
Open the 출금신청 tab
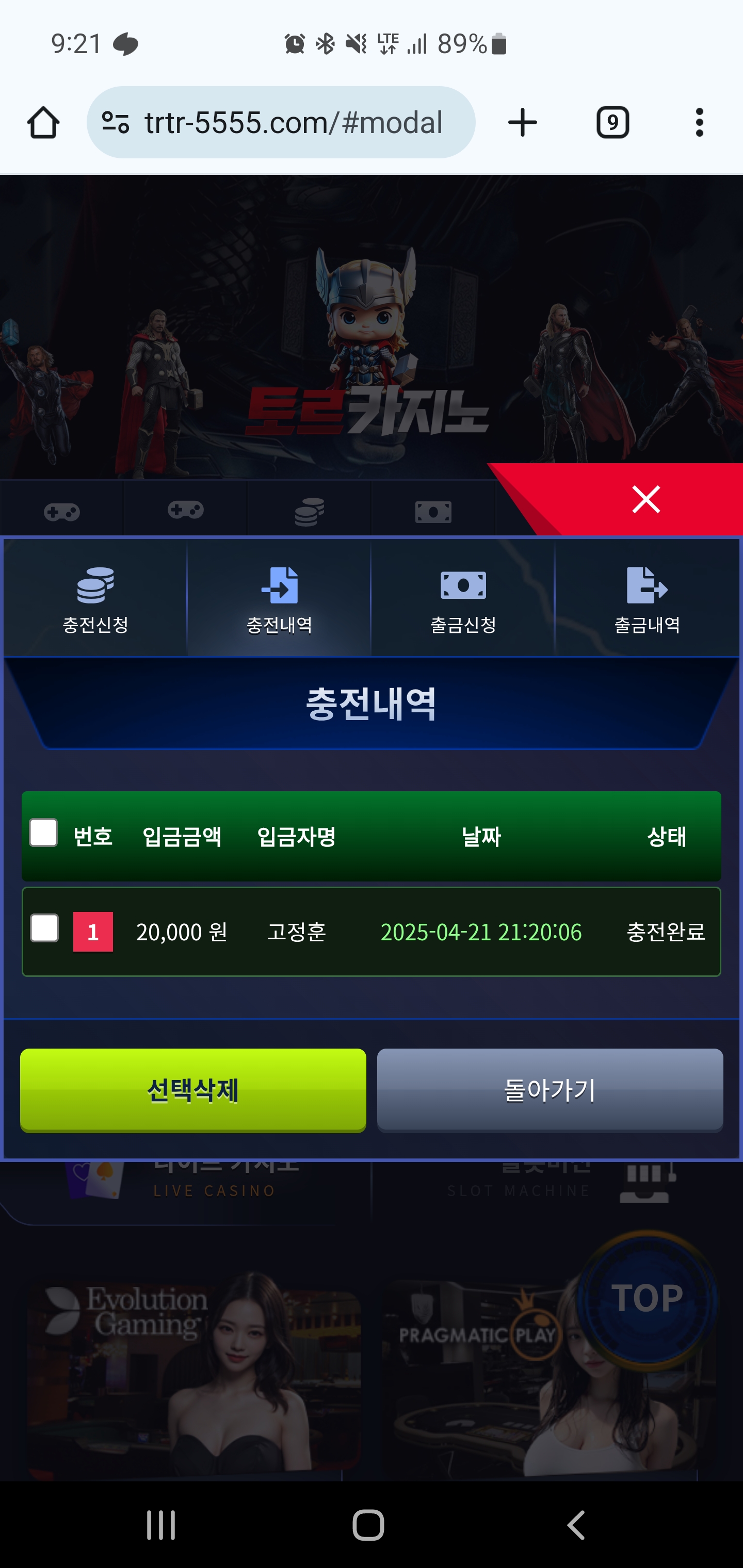463,598
